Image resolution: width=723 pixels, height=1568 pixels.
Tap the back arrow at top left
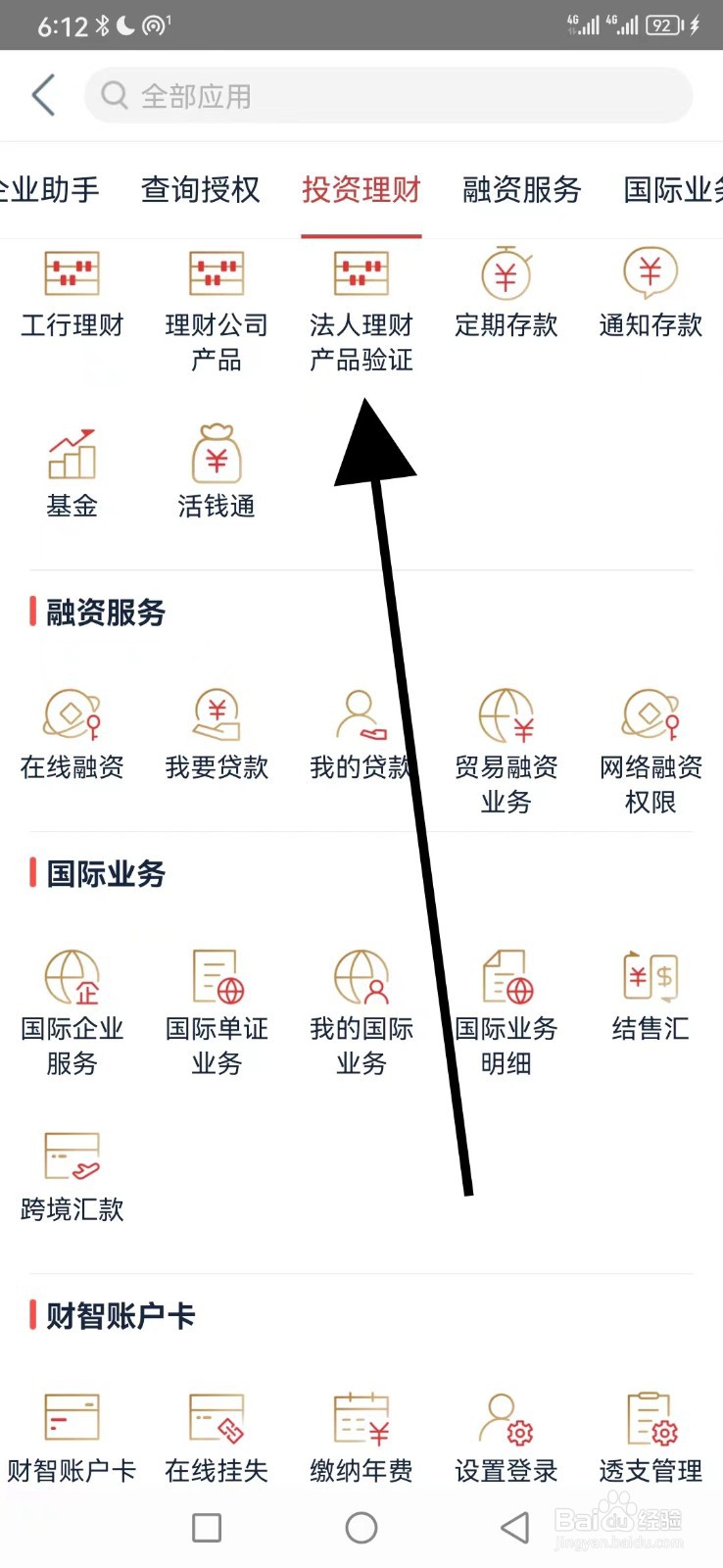(x=41, y=95)
